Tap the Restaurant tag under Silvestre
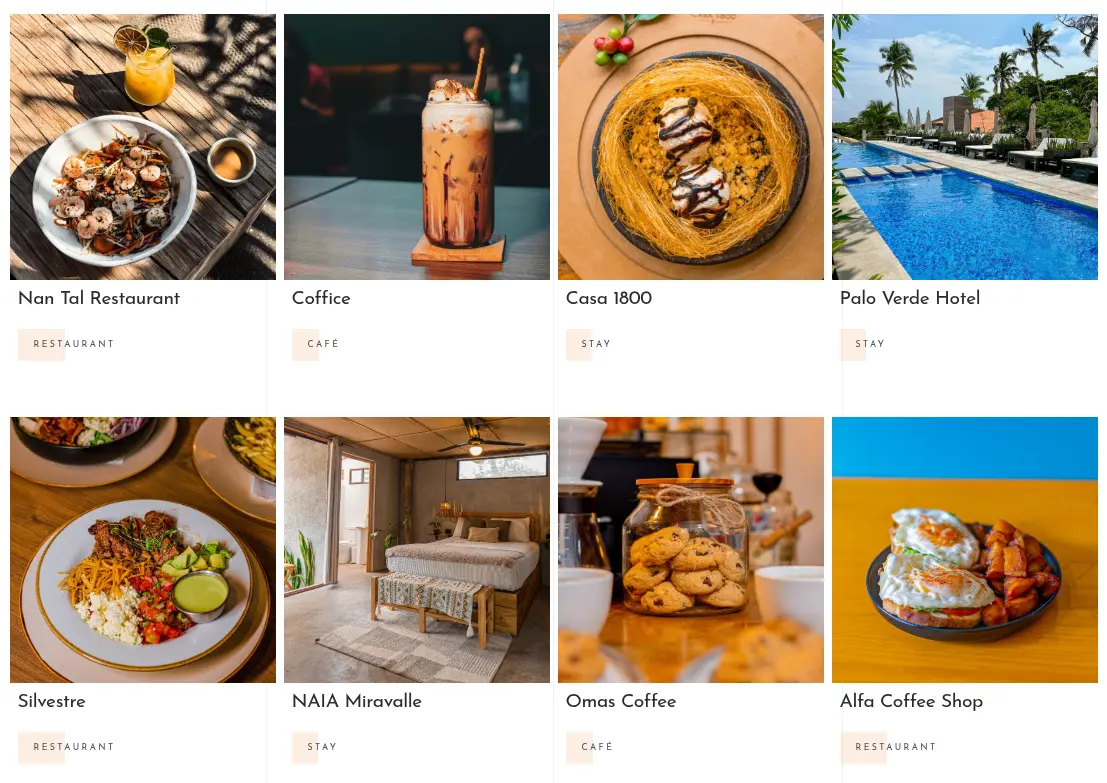This screenshot has width=1107, height=783. pos(73,747)
